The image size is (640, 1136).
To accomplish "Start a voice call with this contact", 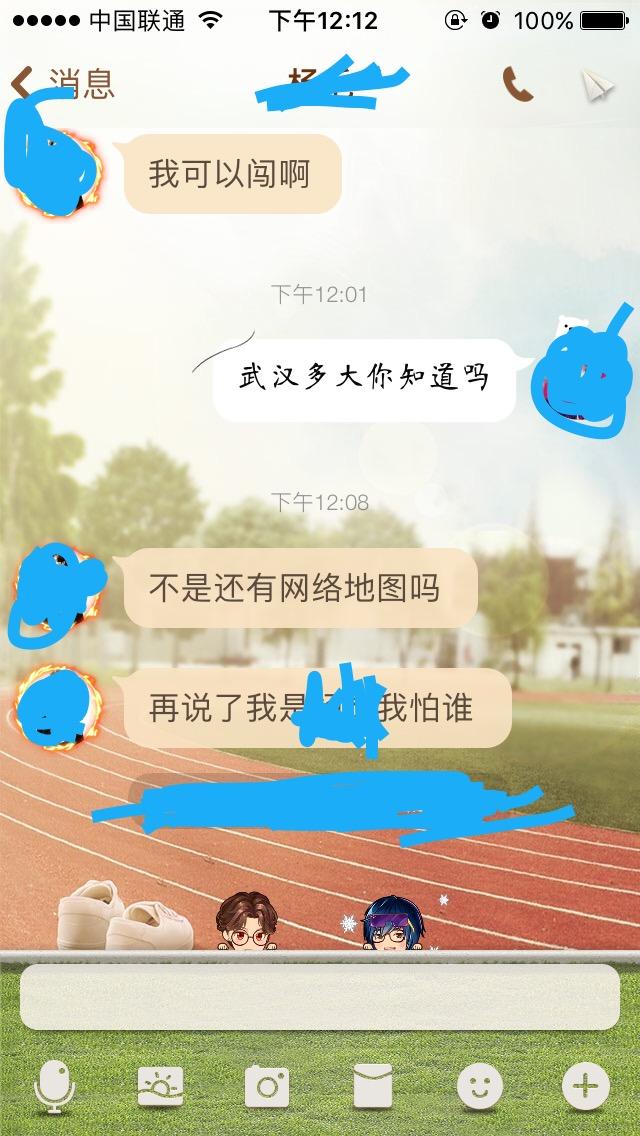I will click(517, 85).
